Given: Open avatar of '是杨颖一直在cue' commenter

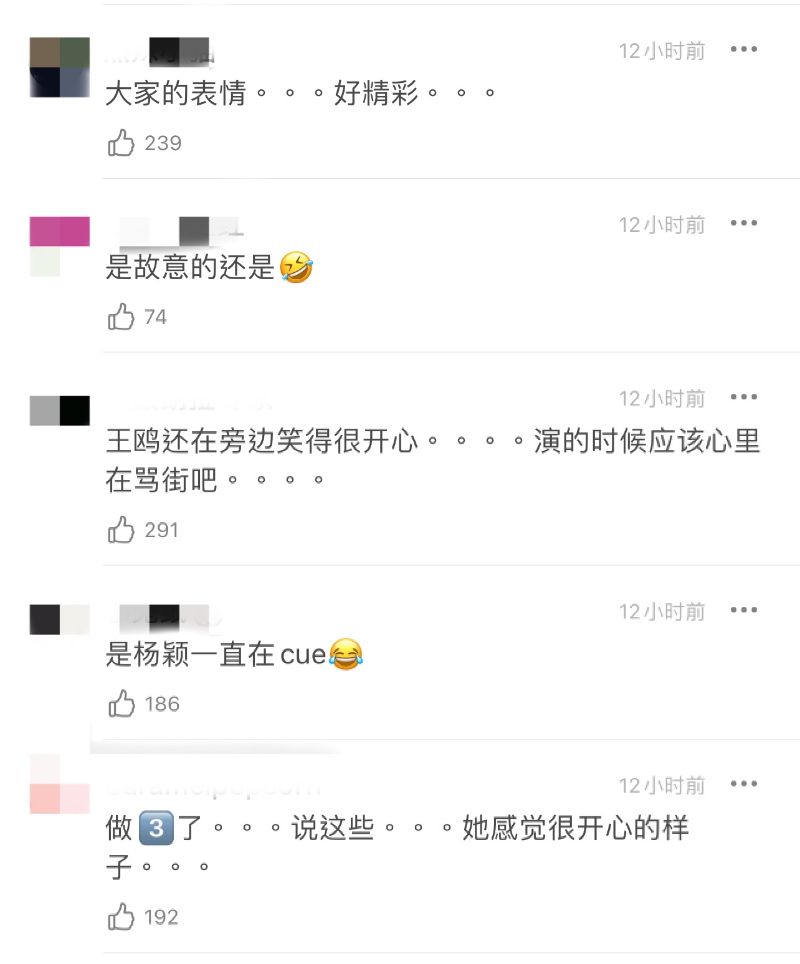Looking at the screenshot, I should (60, 619).
